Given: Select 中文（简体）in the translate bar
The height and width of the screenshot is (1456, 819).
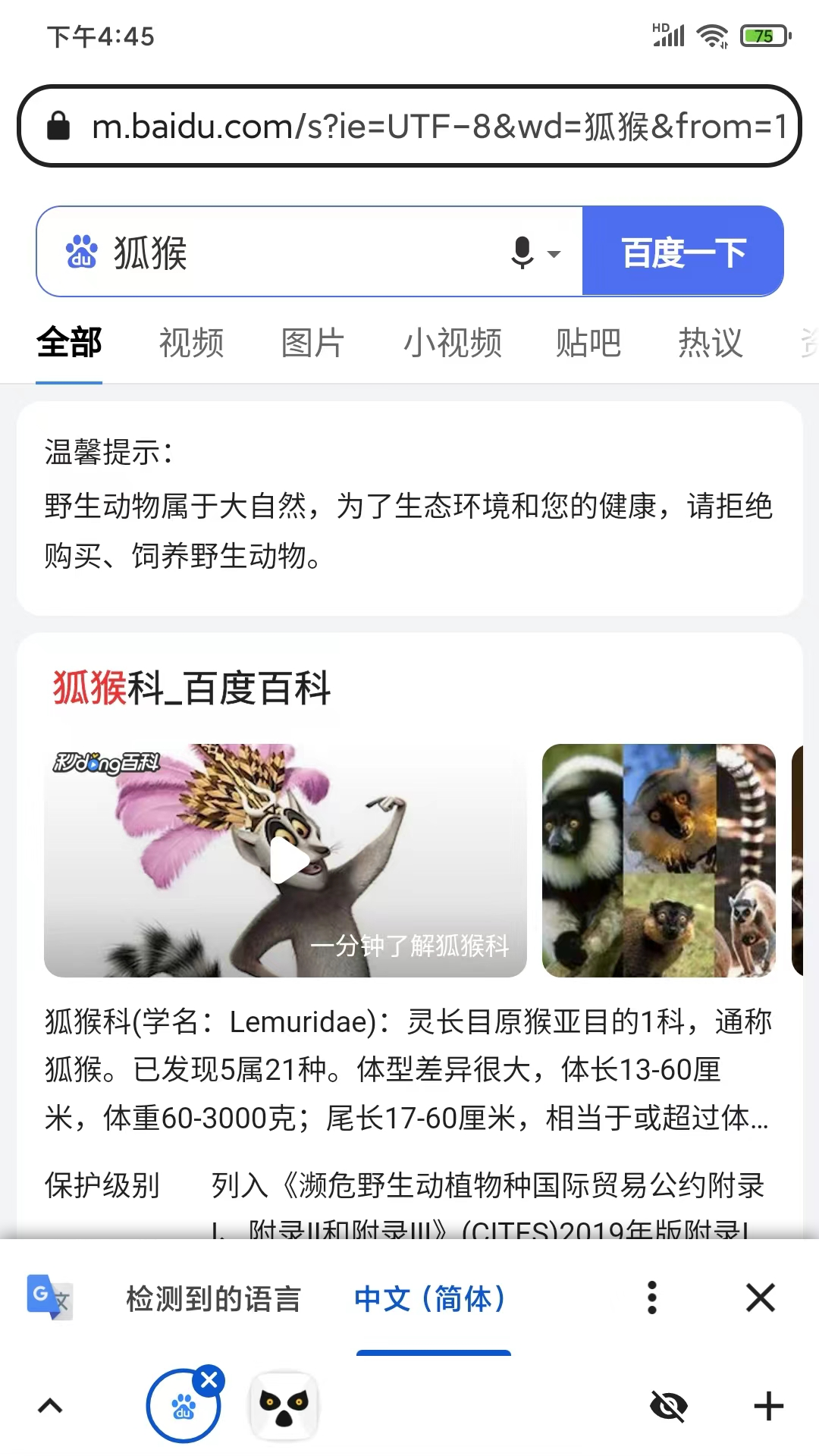Looking at the screenshot, I should [x=430, y=1298].
